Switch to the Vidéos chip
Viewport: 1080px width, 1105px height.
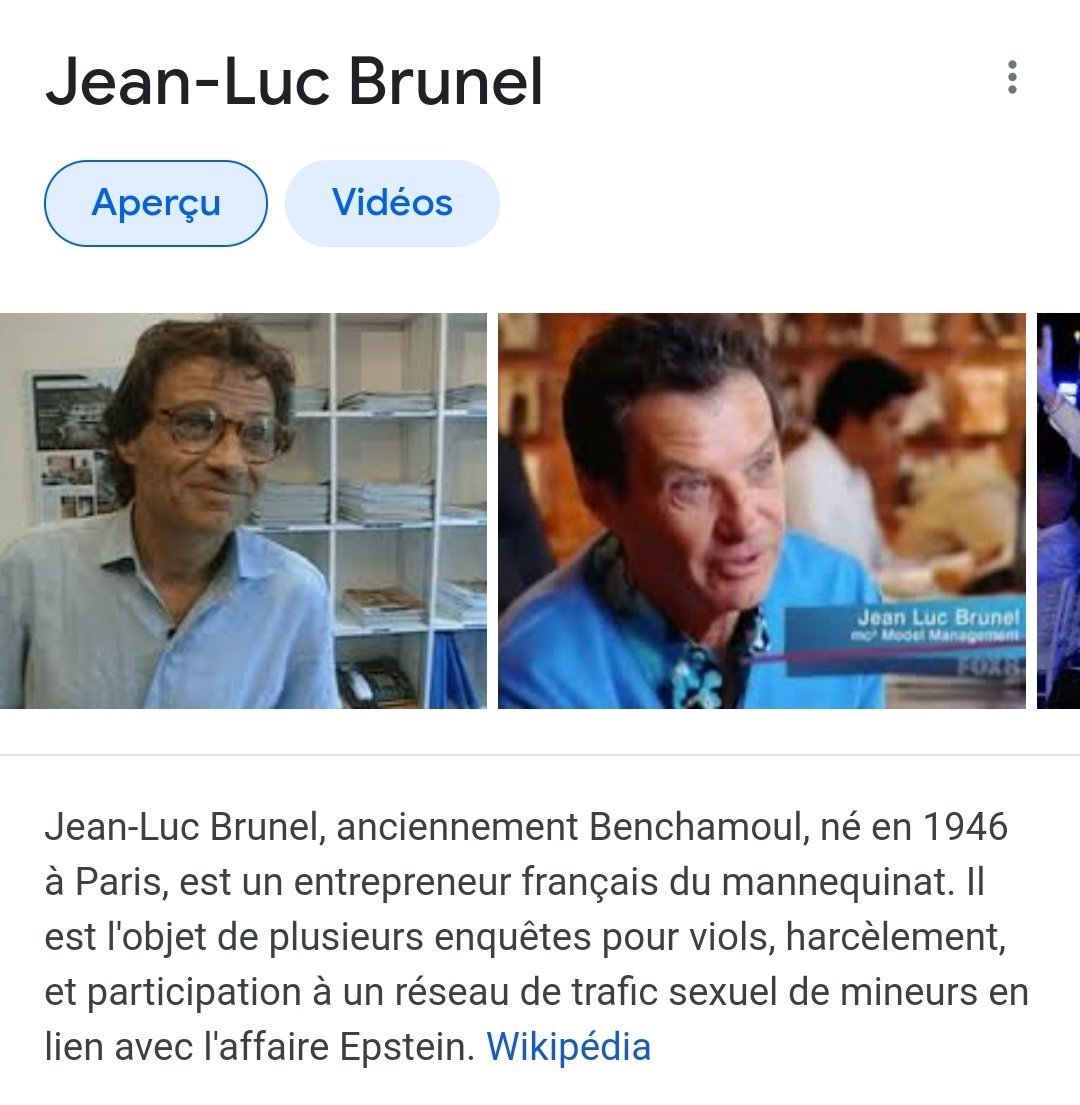tap(392, 203)
